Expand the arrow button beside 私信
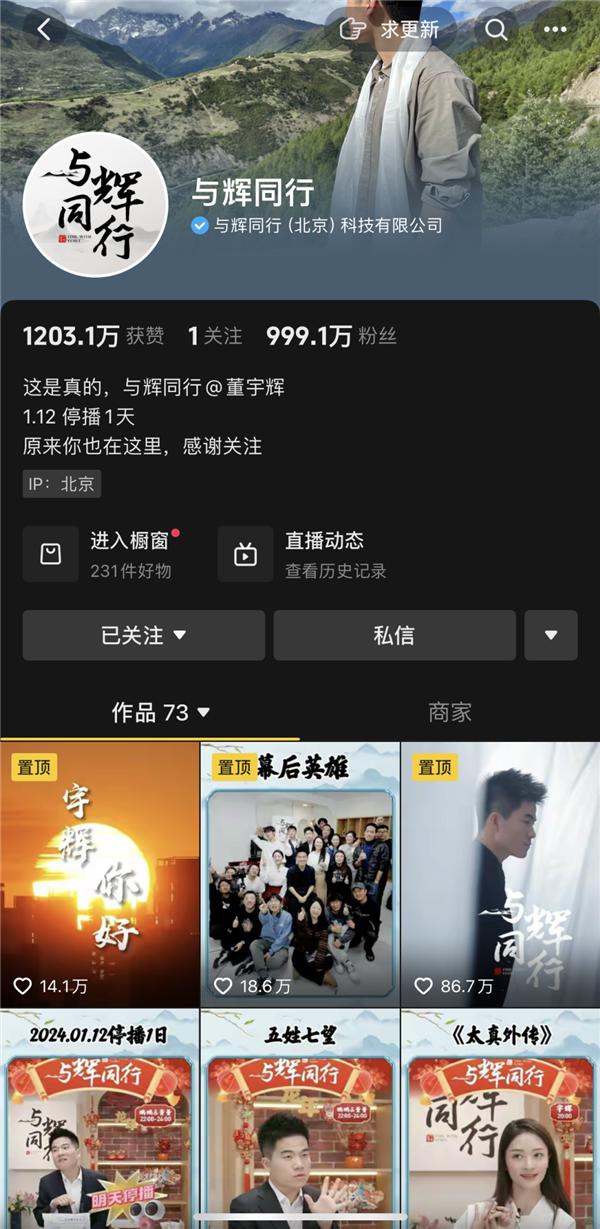 [x=550, y=635]
